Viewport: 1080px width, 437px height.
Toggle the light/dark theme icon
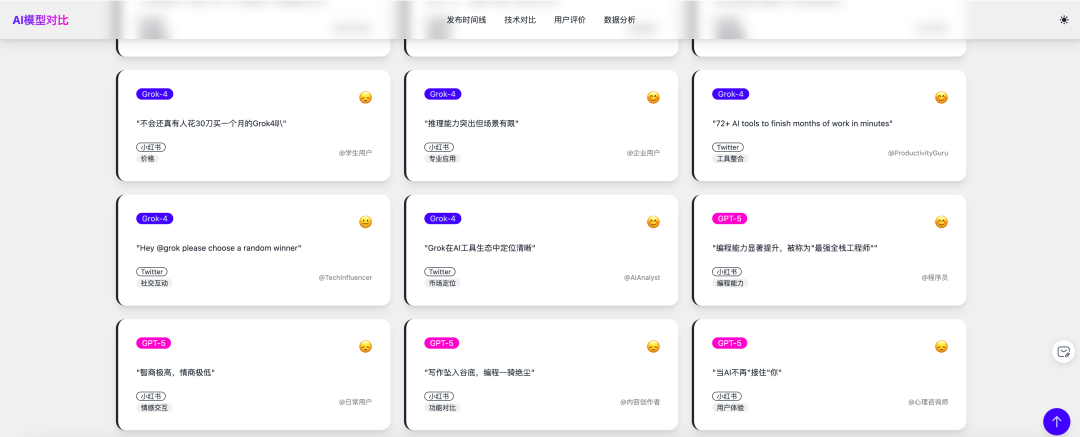click(x=1064, y=19)
